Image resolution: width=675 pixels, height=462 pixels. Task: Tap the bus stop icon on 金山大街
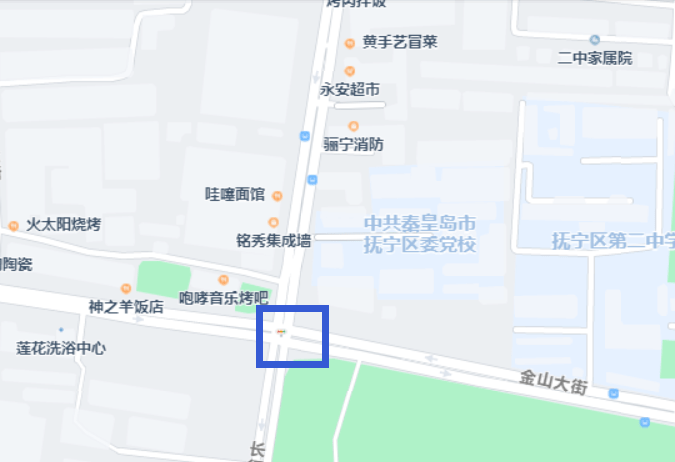point(613,394)
